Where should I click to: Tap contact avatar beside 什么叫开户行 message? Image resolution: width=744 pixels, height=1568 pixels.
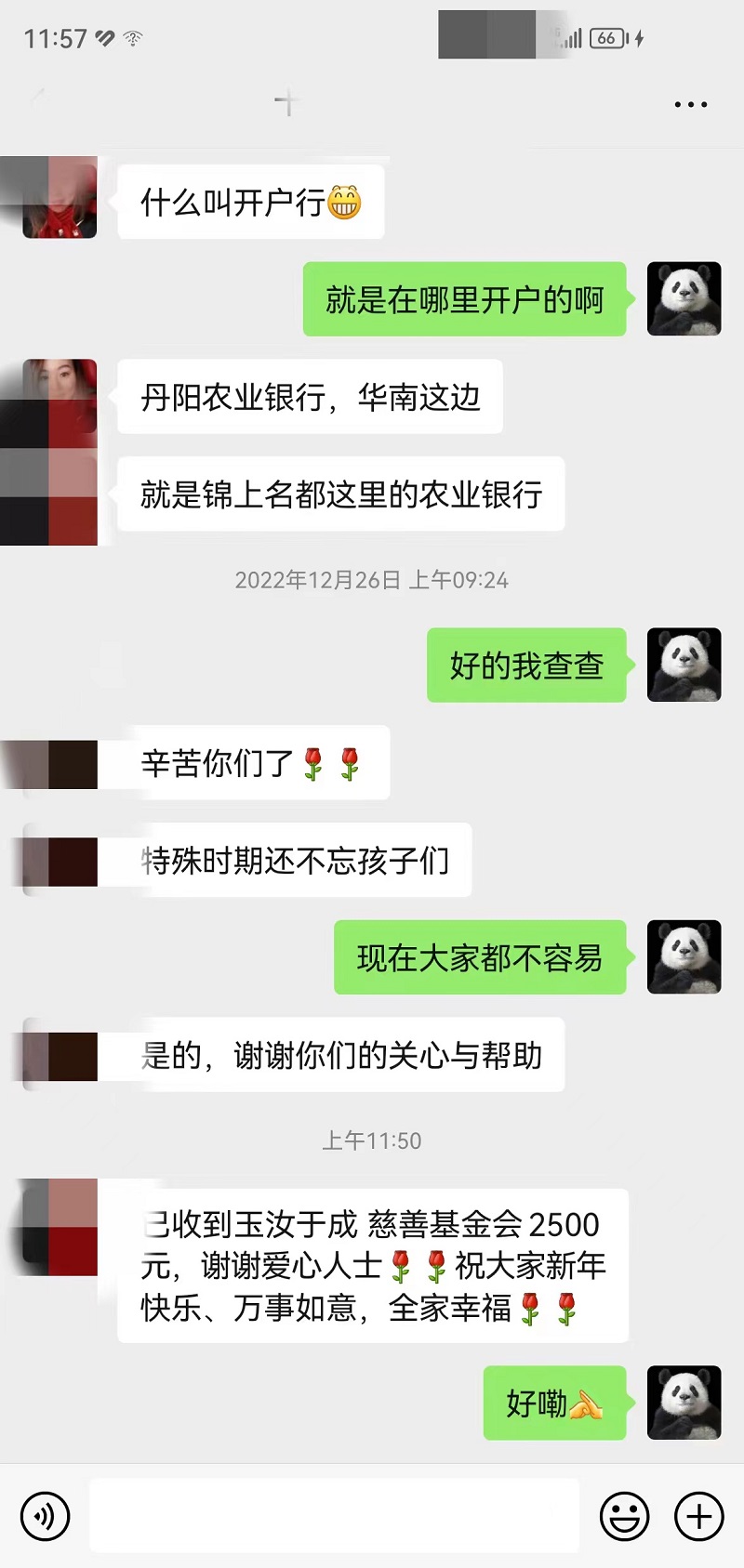pos(60,199)
